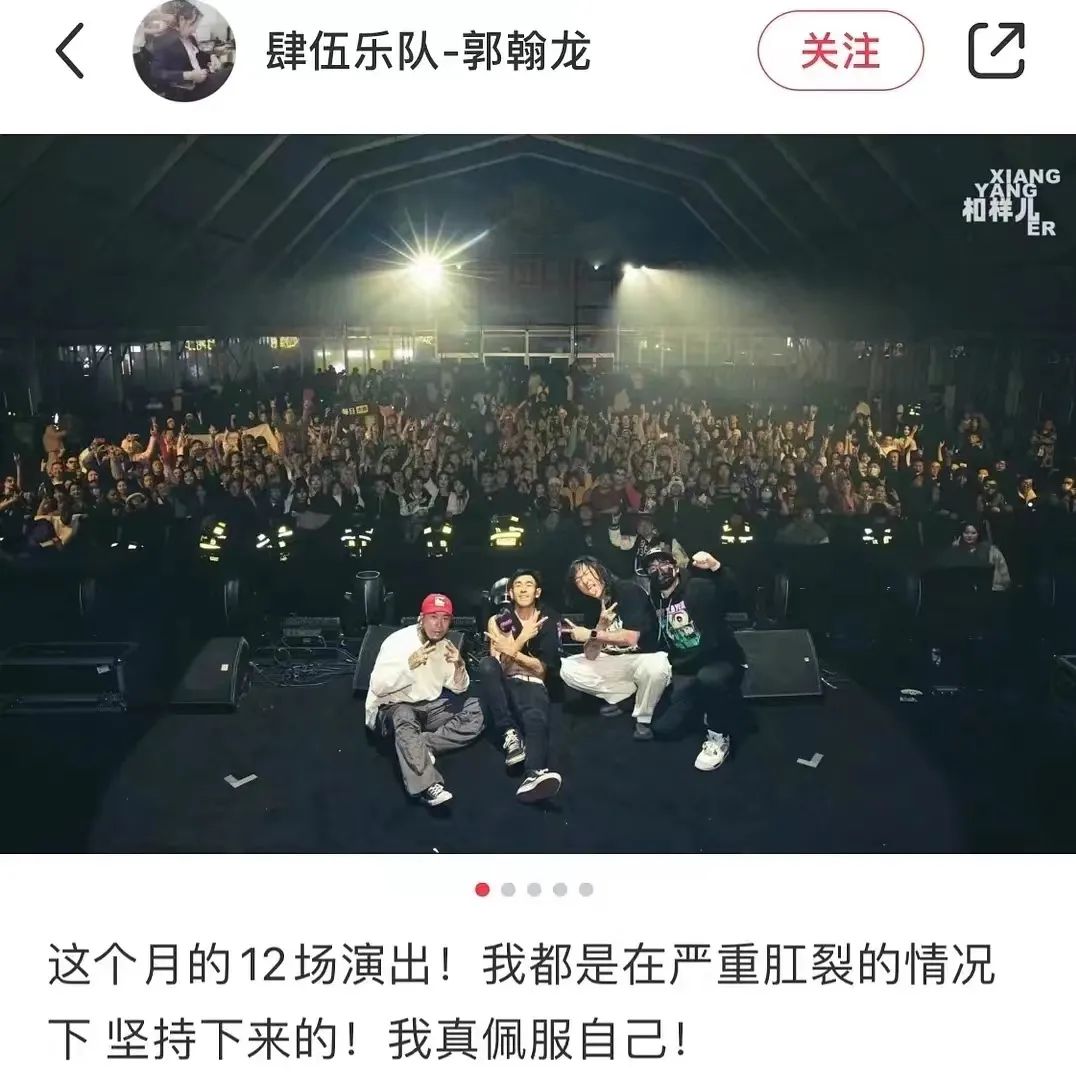
Task: Open 肆伍乐队-郭翰龙's profile avatar
Action: [184, 51]
